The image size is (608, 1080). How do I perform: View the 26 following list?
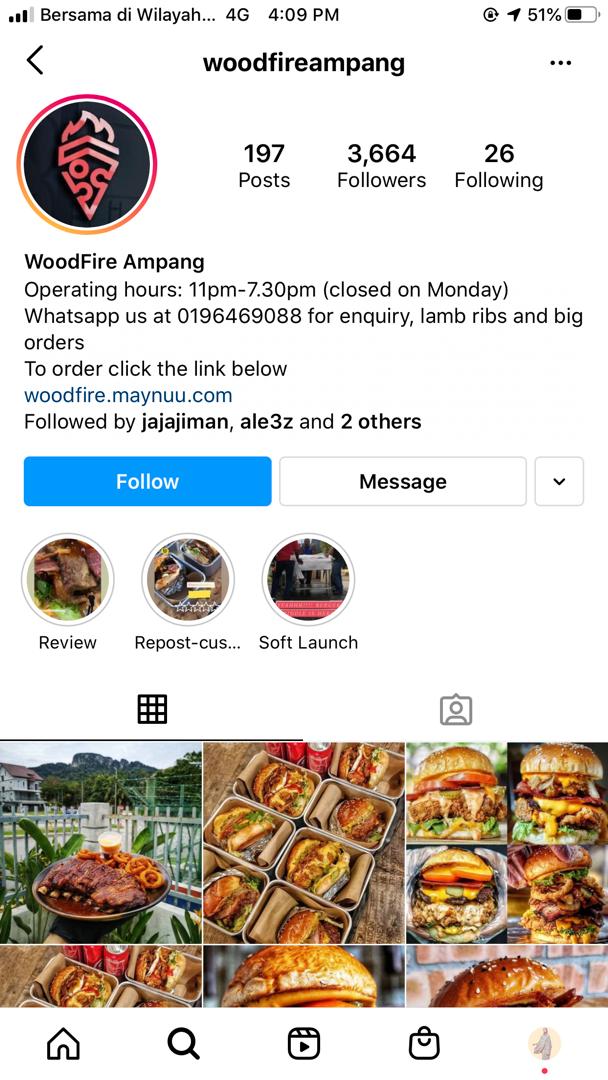(x=499, y=165)
